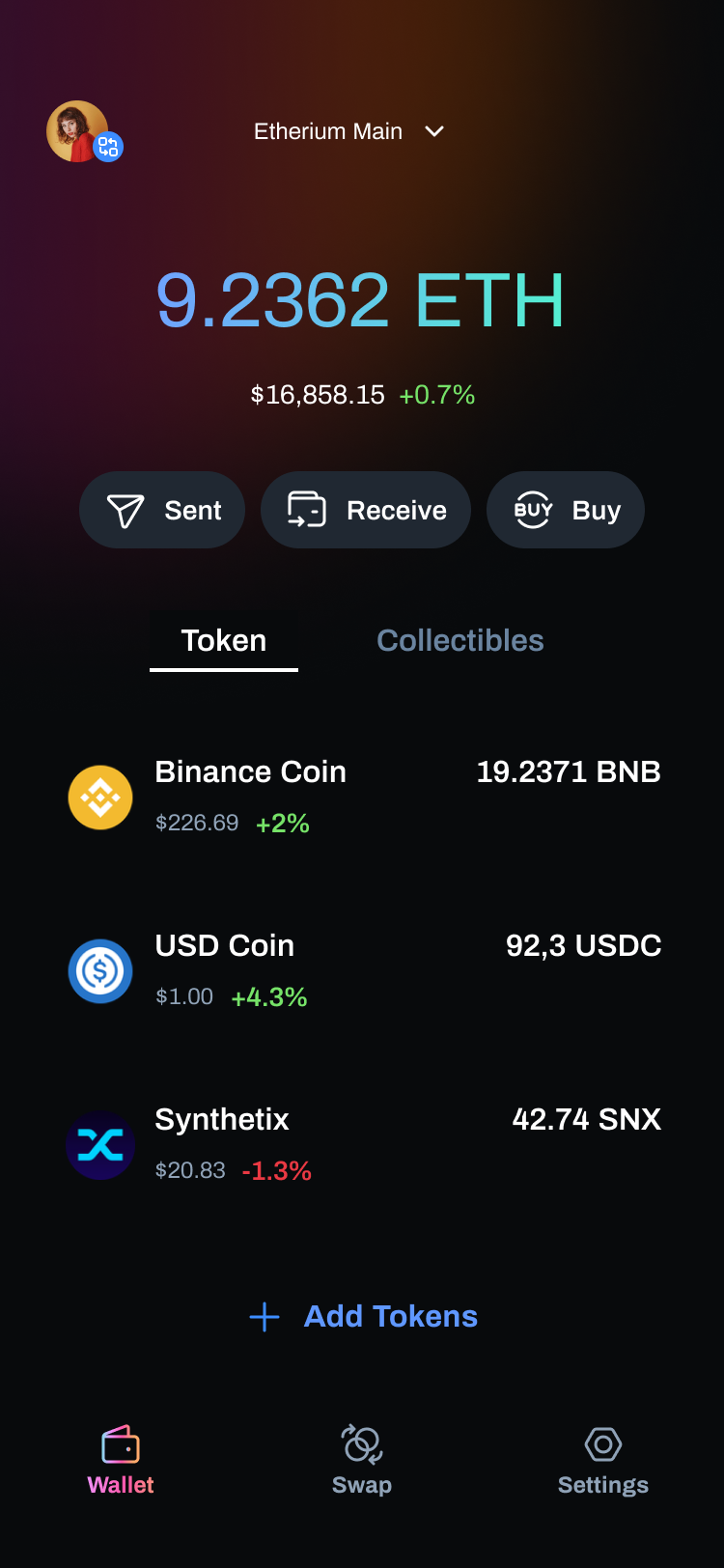Tap Add Tokens
Screen dimensions: 724x1568
[363, 1317]
